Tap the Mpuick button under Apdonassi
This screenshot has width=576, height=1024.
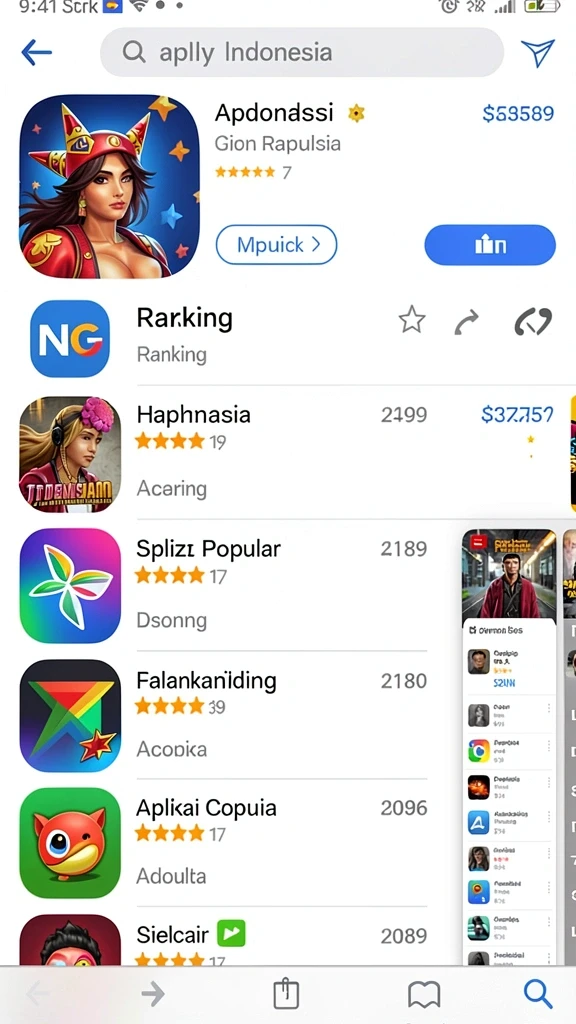[276, 245]
